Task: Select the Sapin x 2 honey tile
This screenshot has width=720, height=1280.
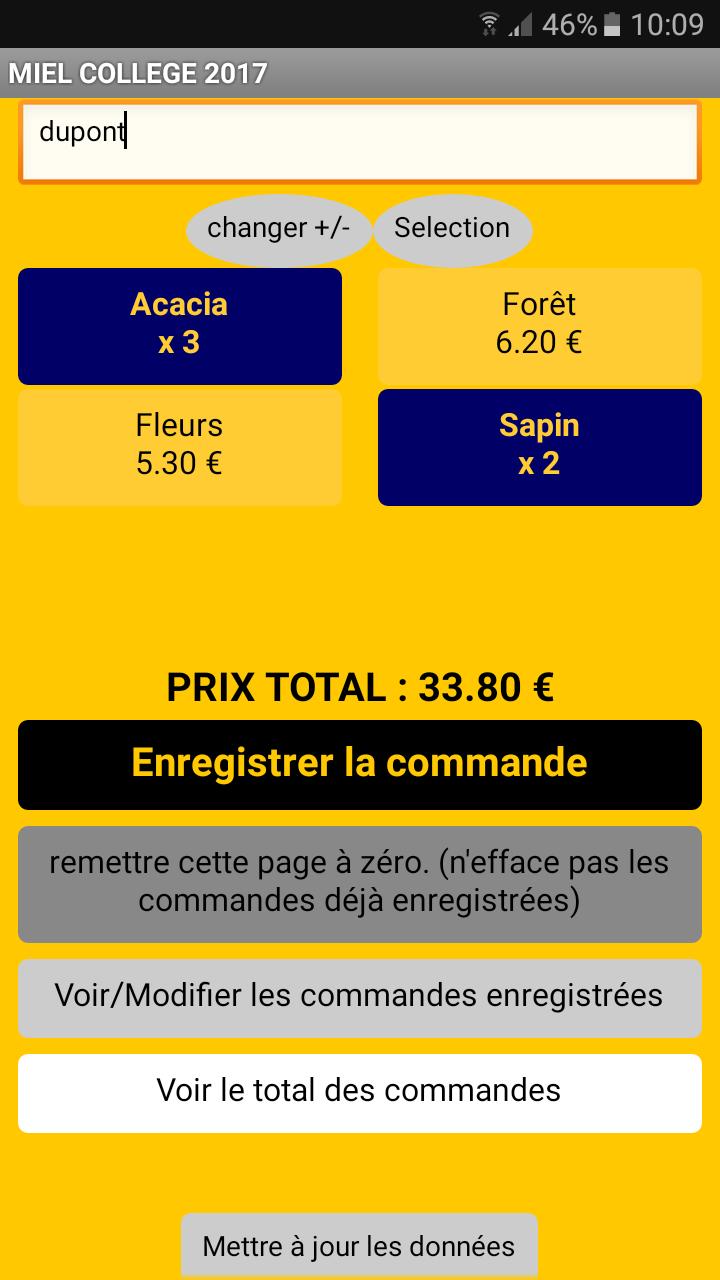Action: tap(539, 446)
